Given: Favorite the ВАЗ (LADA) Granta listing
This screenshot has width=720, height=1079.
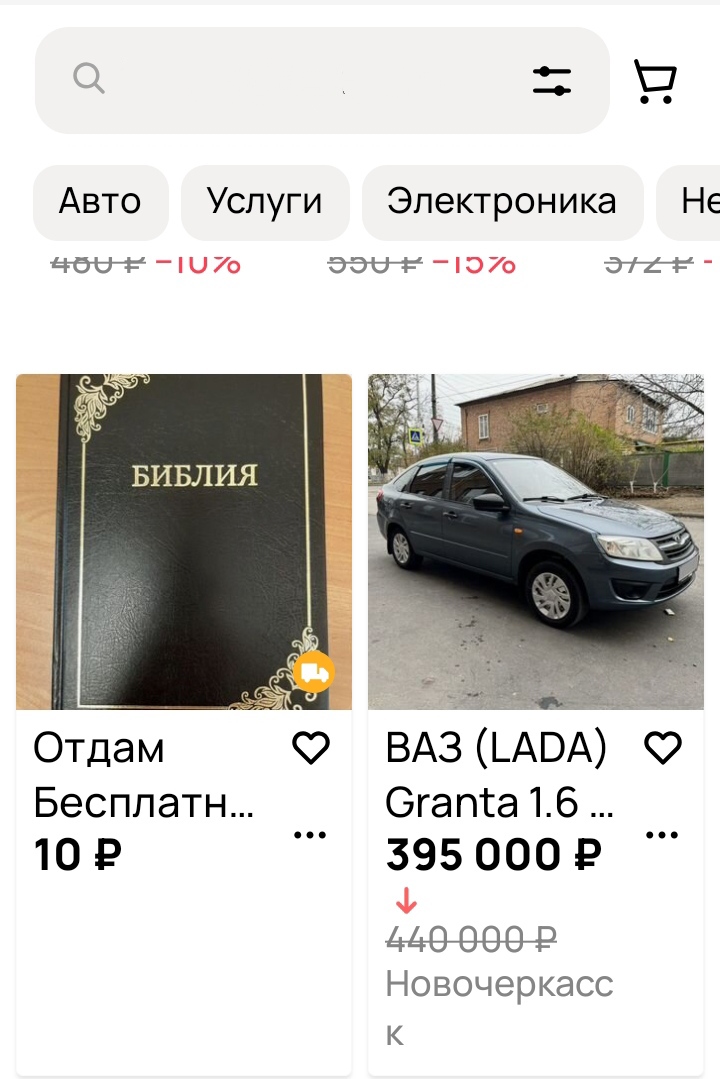Looking at the screenshot, I should 662,748.
